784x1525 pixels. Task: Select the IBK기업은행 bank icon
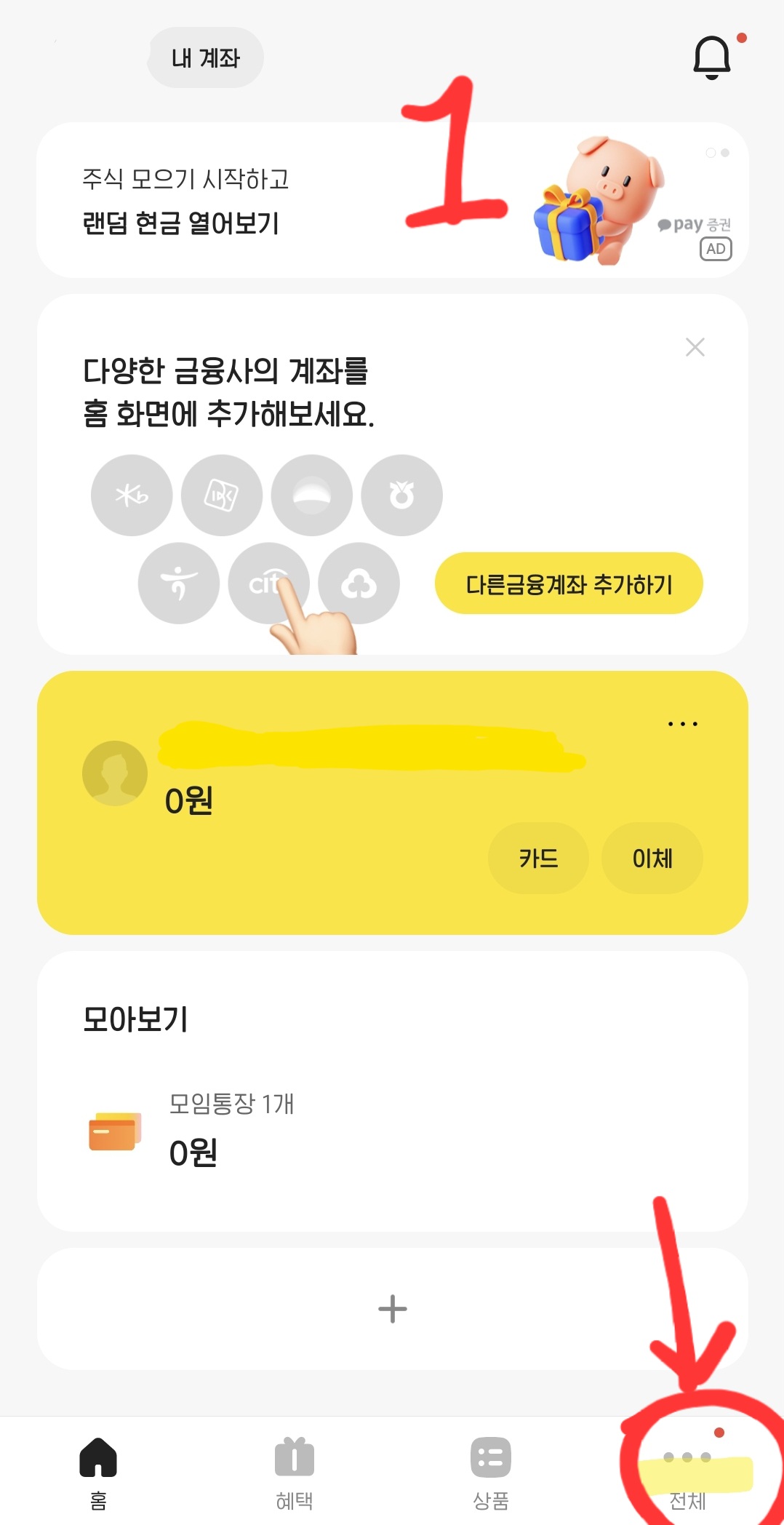[221, 495]
